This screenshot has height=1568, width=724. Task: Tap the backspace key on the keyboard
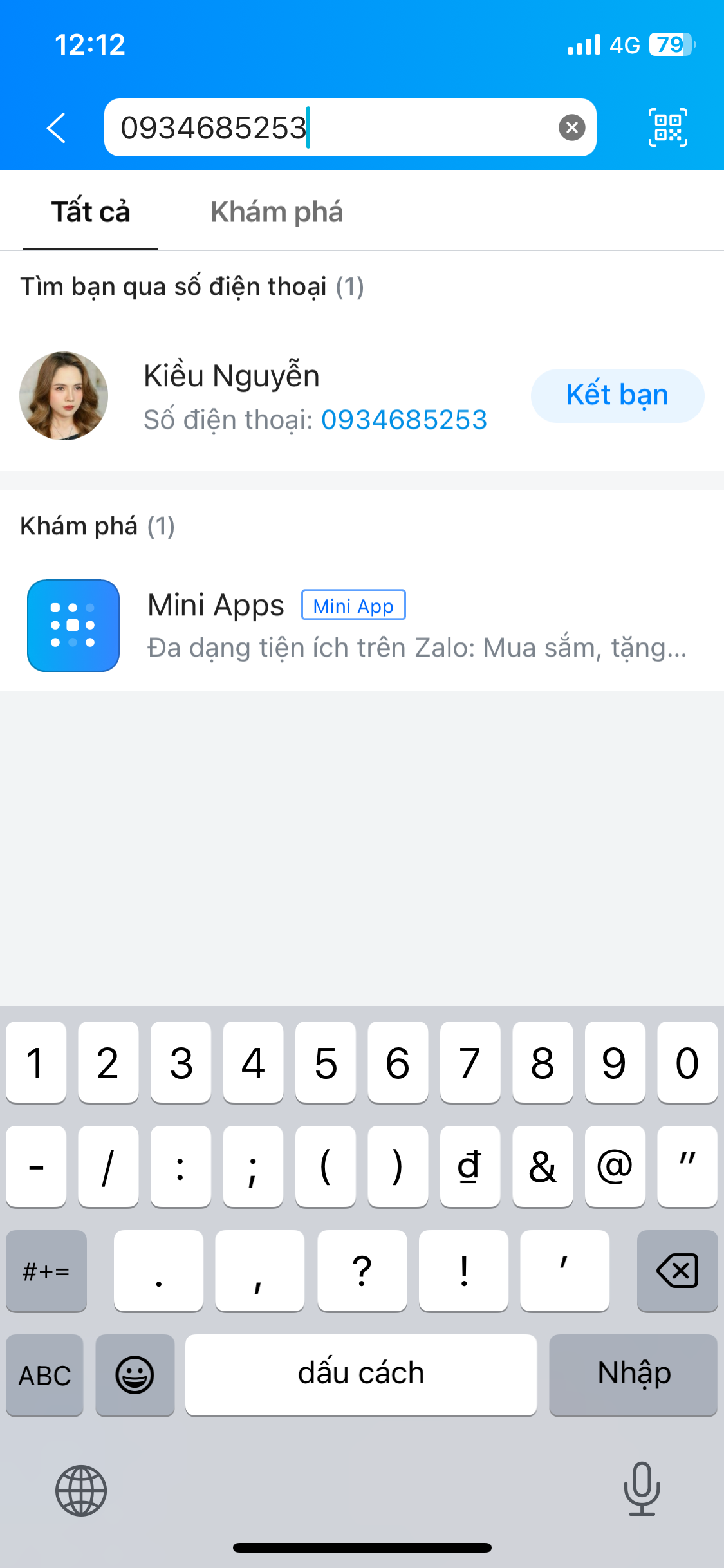click(677, 1271)
